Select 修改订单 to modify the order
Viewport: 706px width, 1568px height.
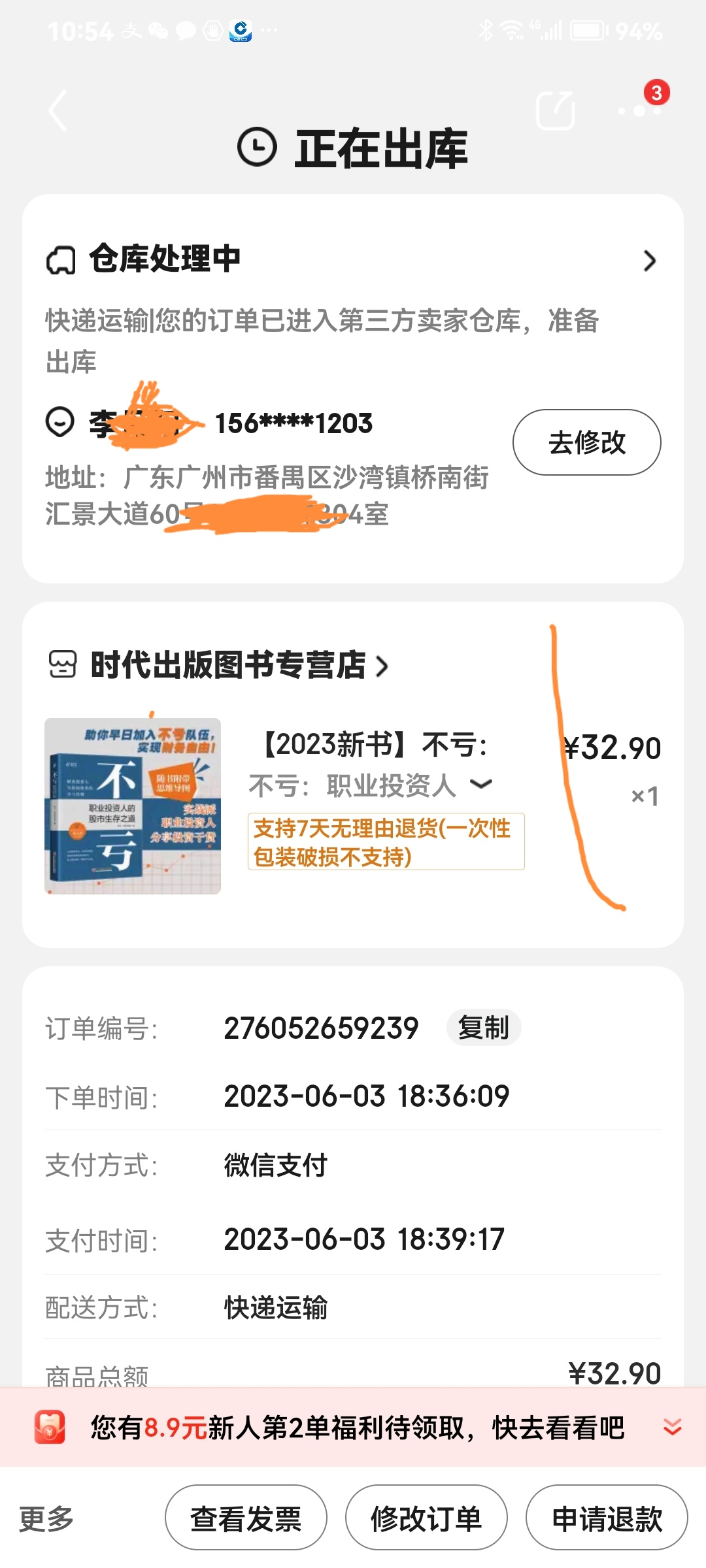(426, 1518)
